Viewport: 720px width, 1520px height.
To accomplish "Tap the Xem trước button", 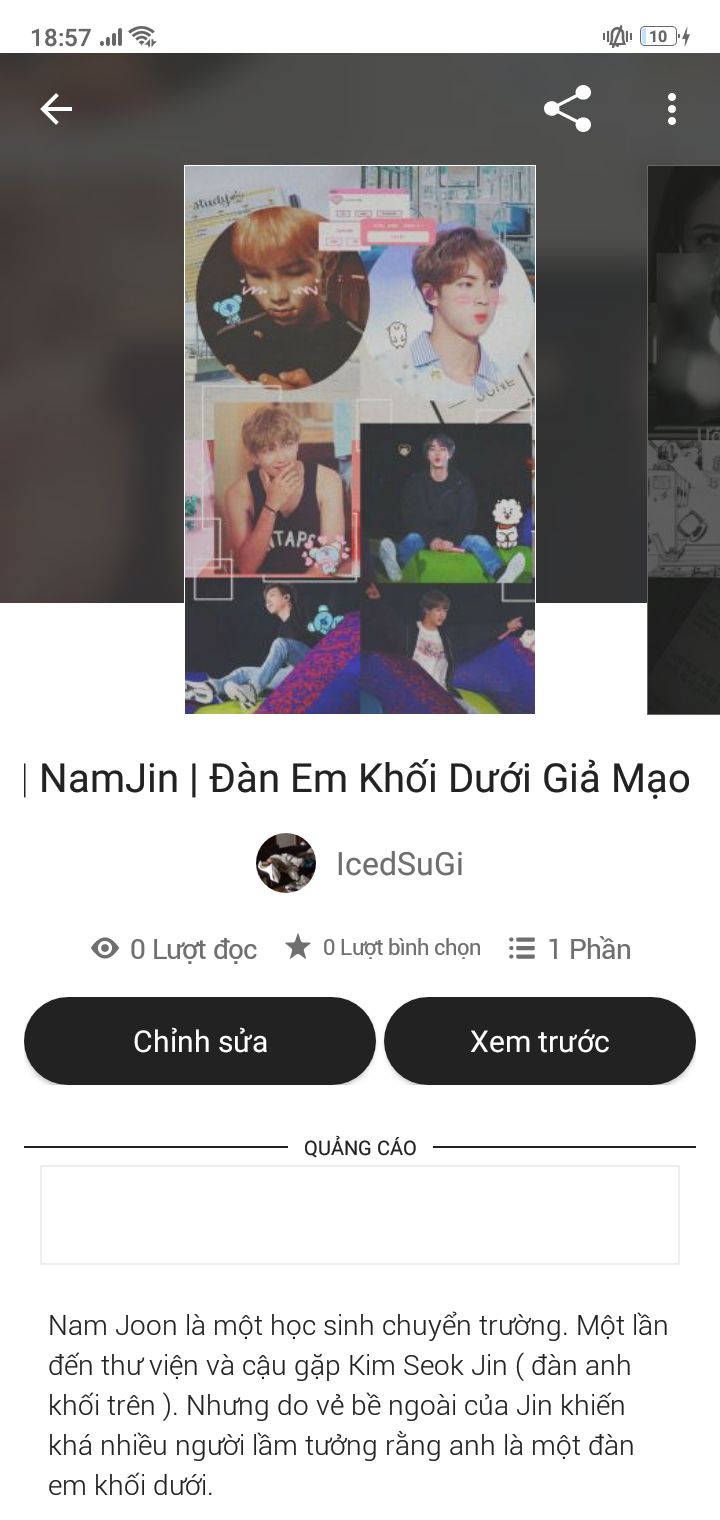I will tap(539, 1041).
